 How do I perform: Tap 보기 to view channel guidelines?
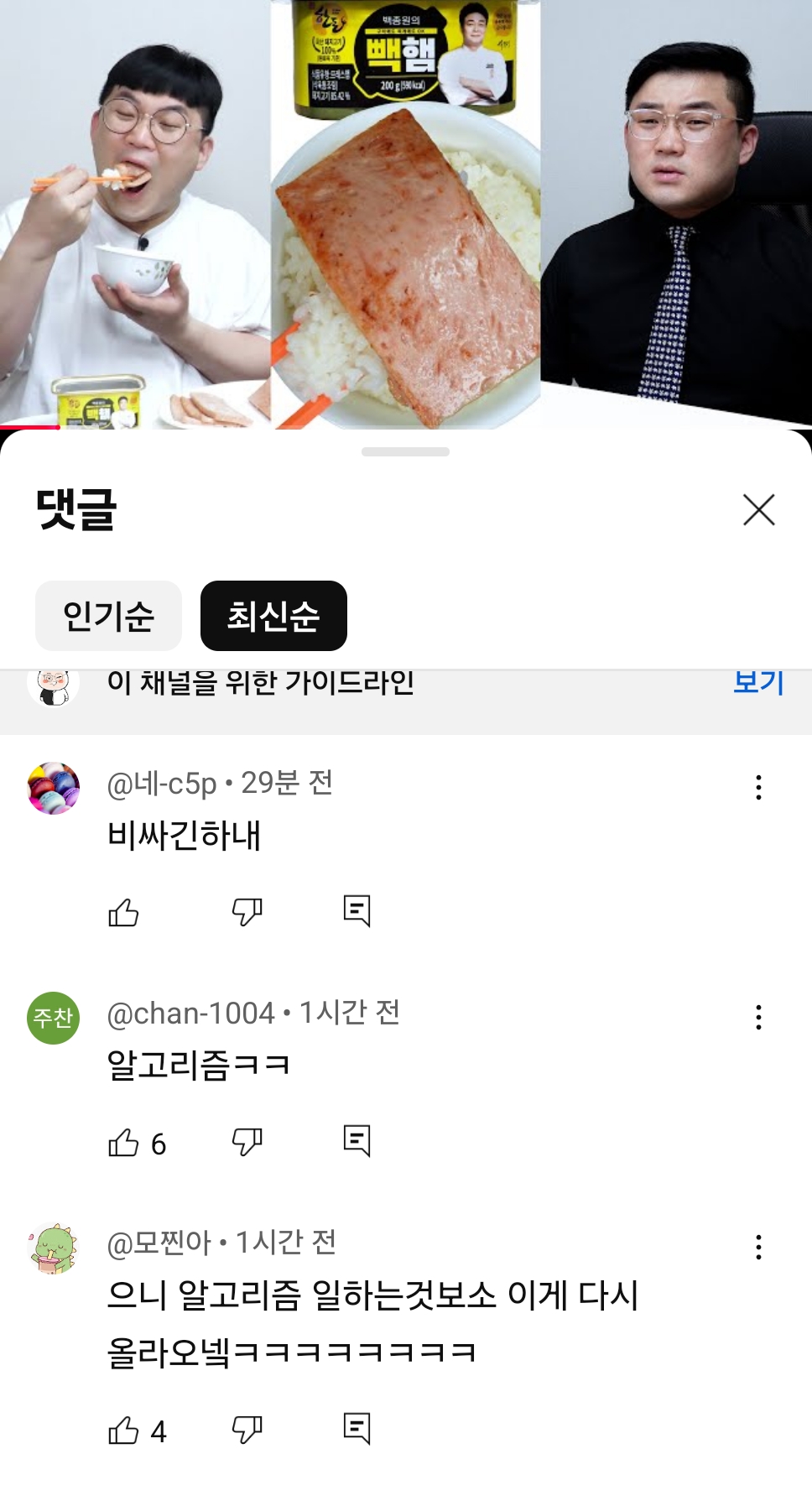[x=757, y=682]
